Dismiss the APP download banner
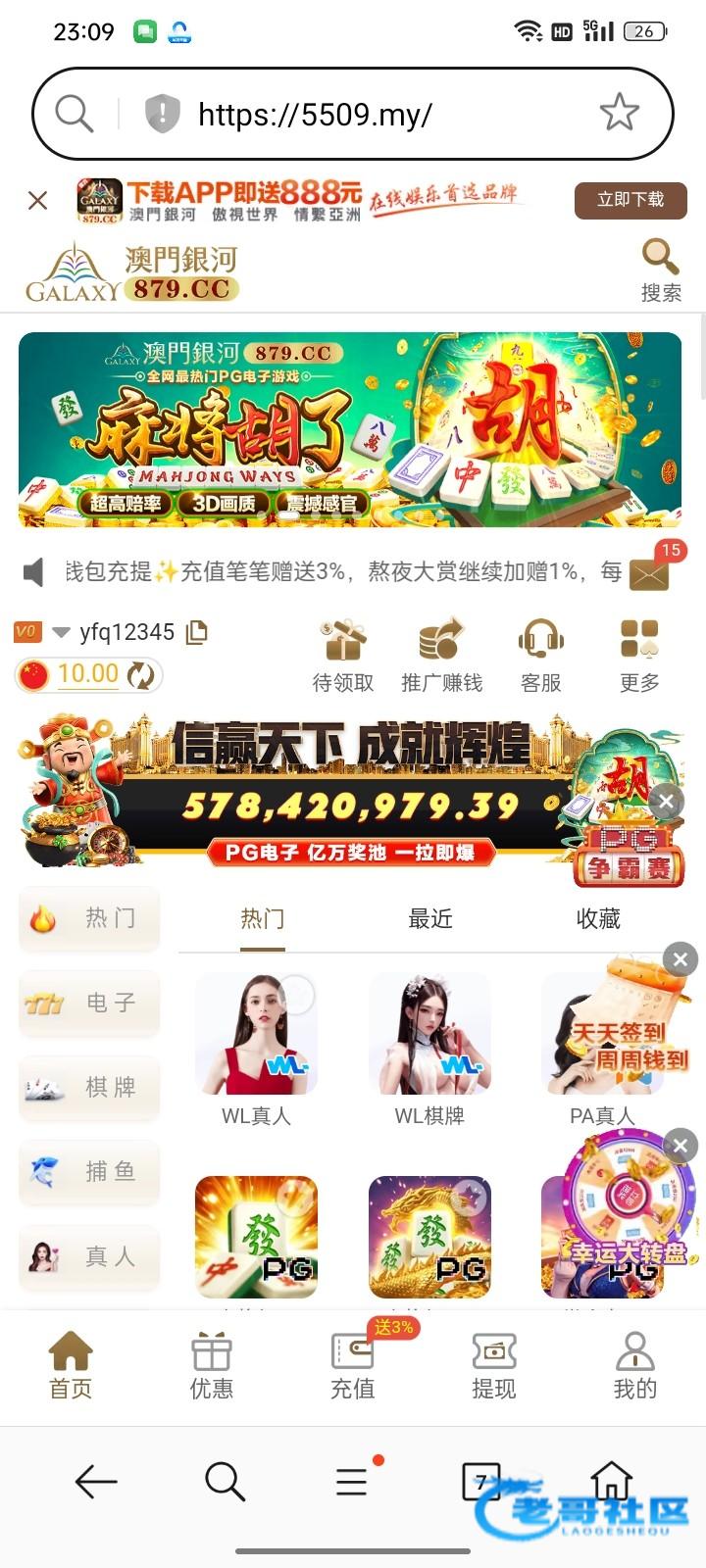This screenshot has width=706, height=1568. (x=38, y=200)
